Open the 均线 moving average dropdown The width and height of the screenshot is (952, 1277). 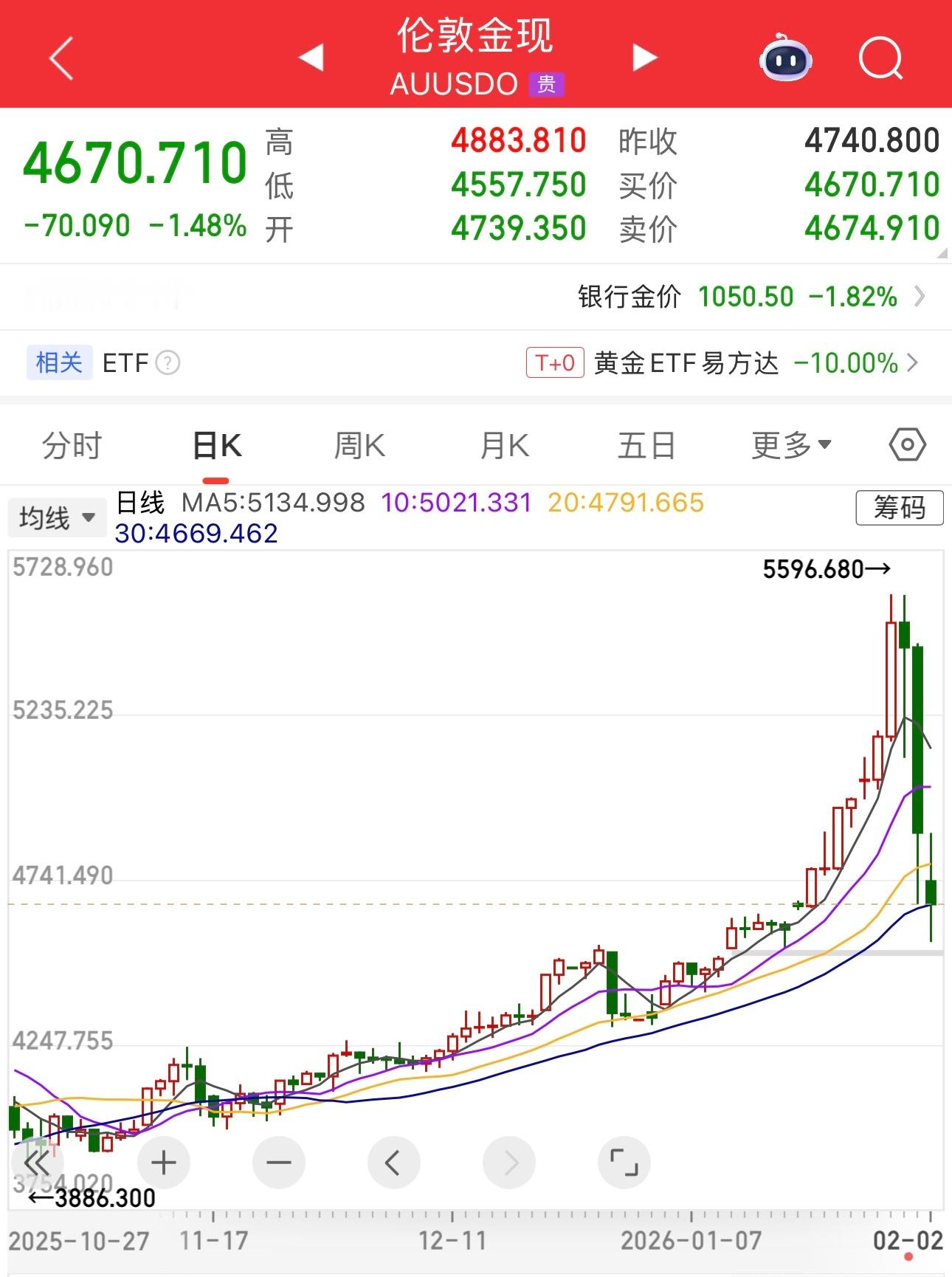click(x=57, y=517)
